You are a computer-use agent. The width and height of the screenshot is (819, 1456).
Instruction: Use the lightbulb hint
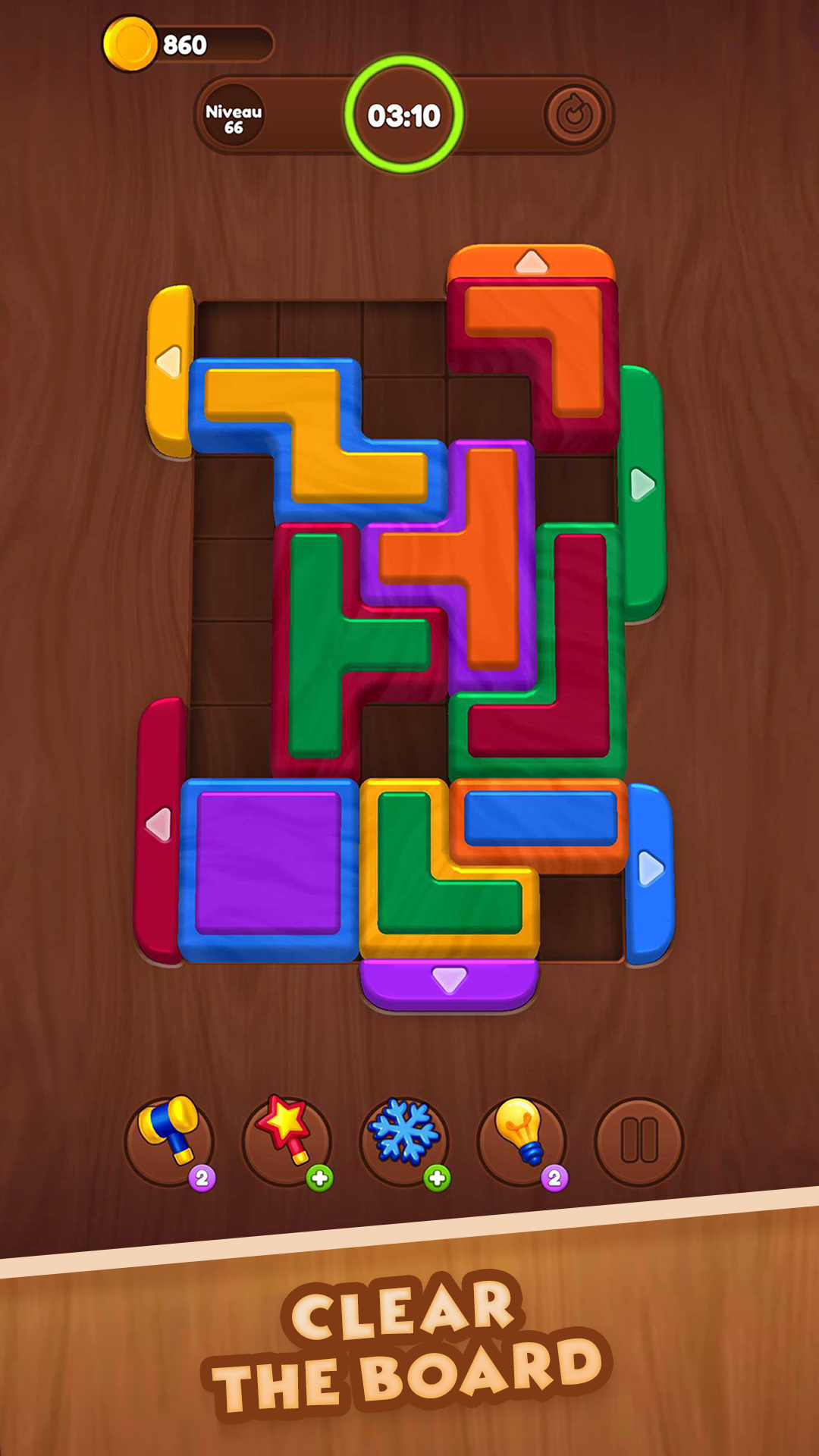(522, 1141)
